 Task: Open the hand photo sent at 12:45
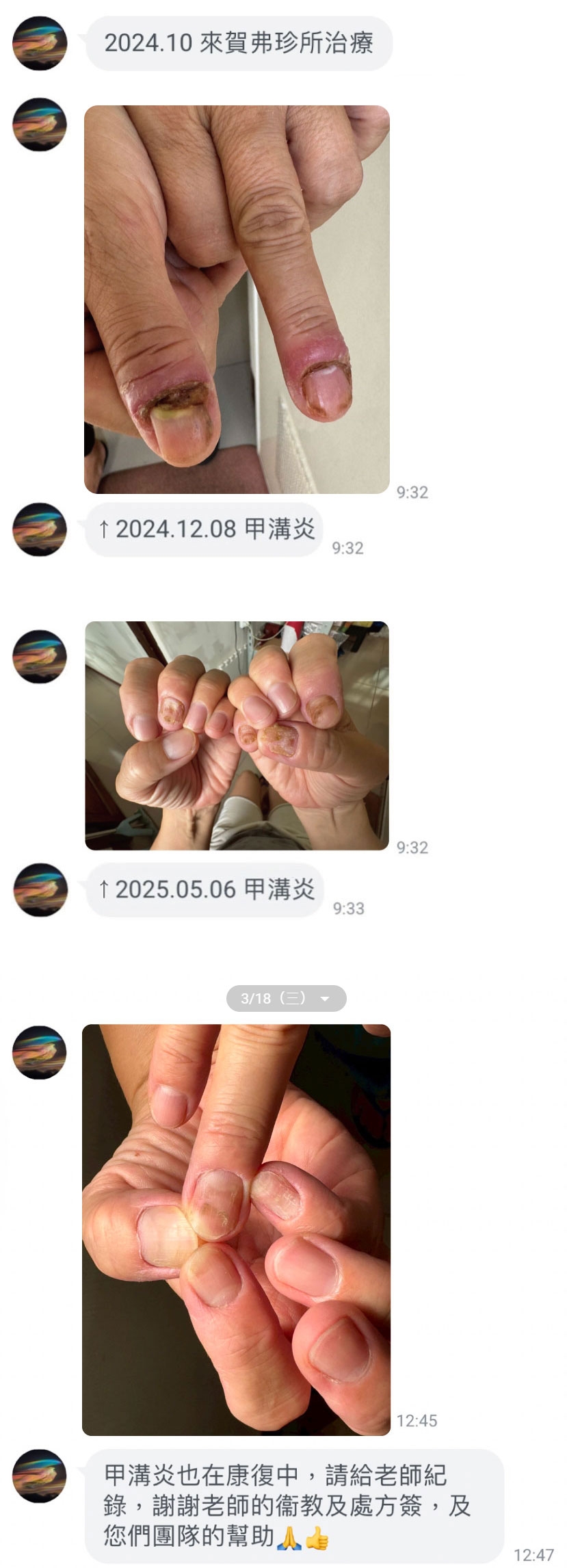pos(236,1229)
